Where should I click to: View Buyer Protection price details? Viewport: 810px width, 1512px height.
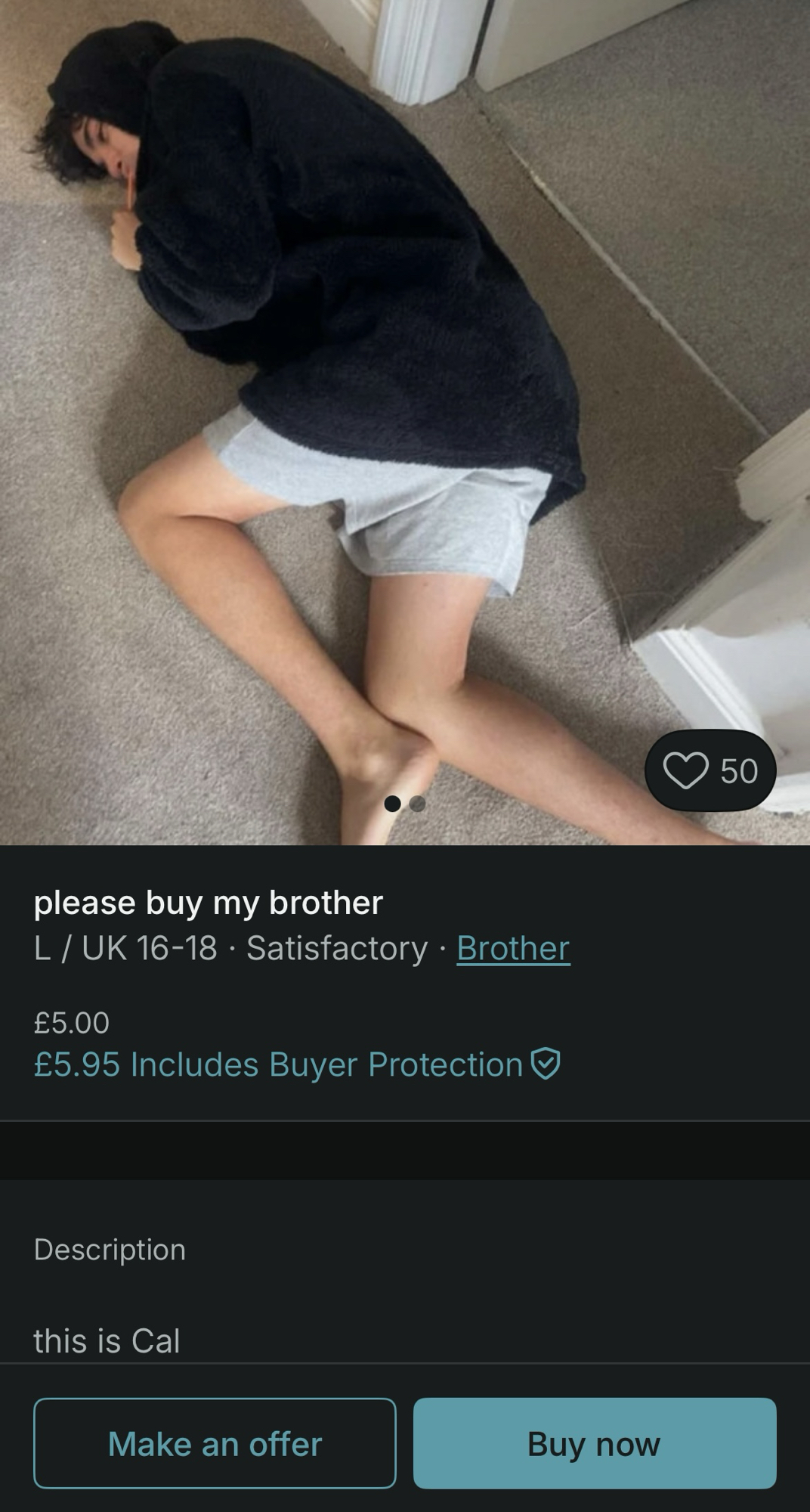[296, 1064]
